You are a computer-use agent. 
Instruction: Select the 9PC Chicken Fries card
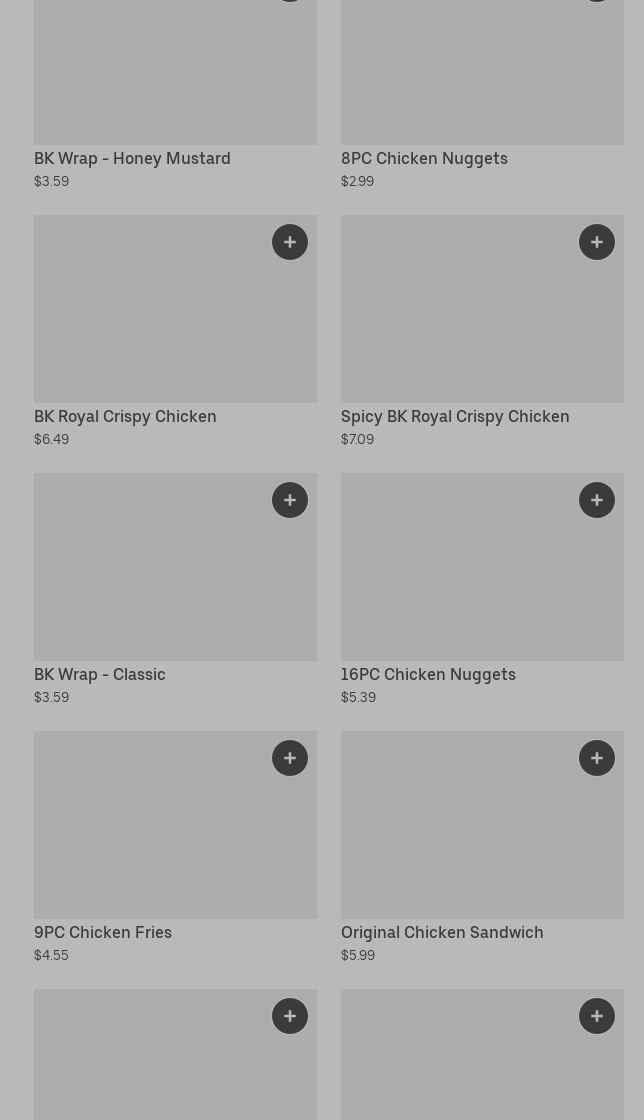point(176,848)
